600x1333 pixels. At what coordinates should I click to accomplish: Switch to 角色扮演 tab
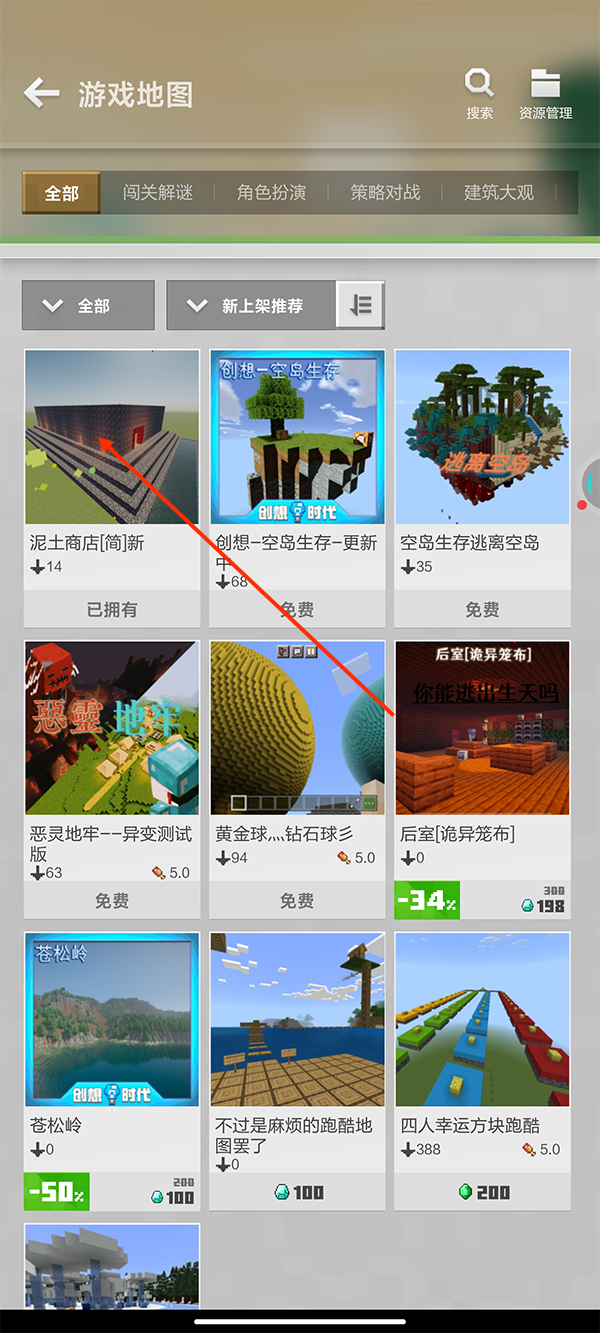(271, 193)
